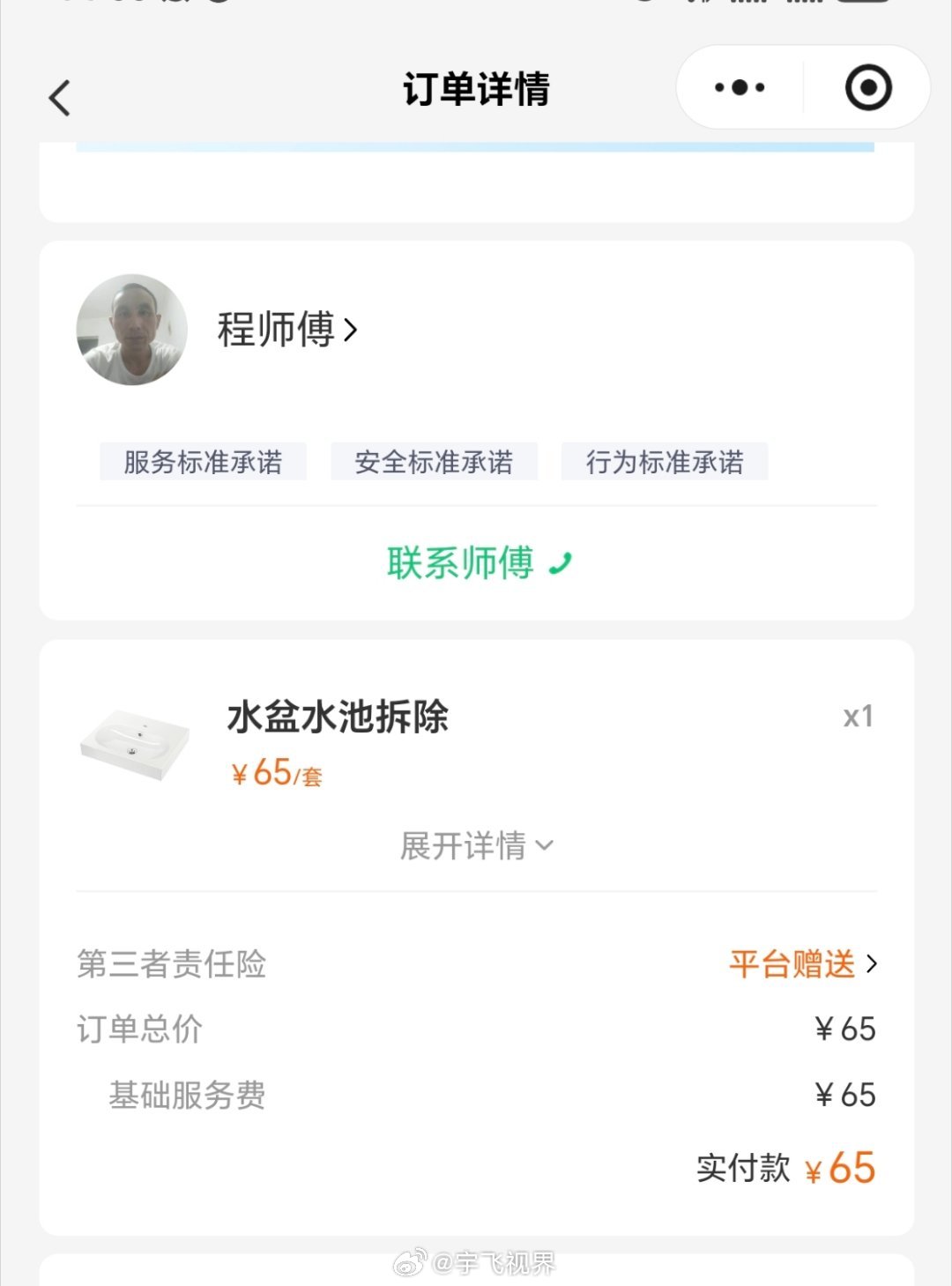952x1286 pixels.
Task: Open the arrow after 平台赠送
Action: pyautogui.click(x=873, y=964)
